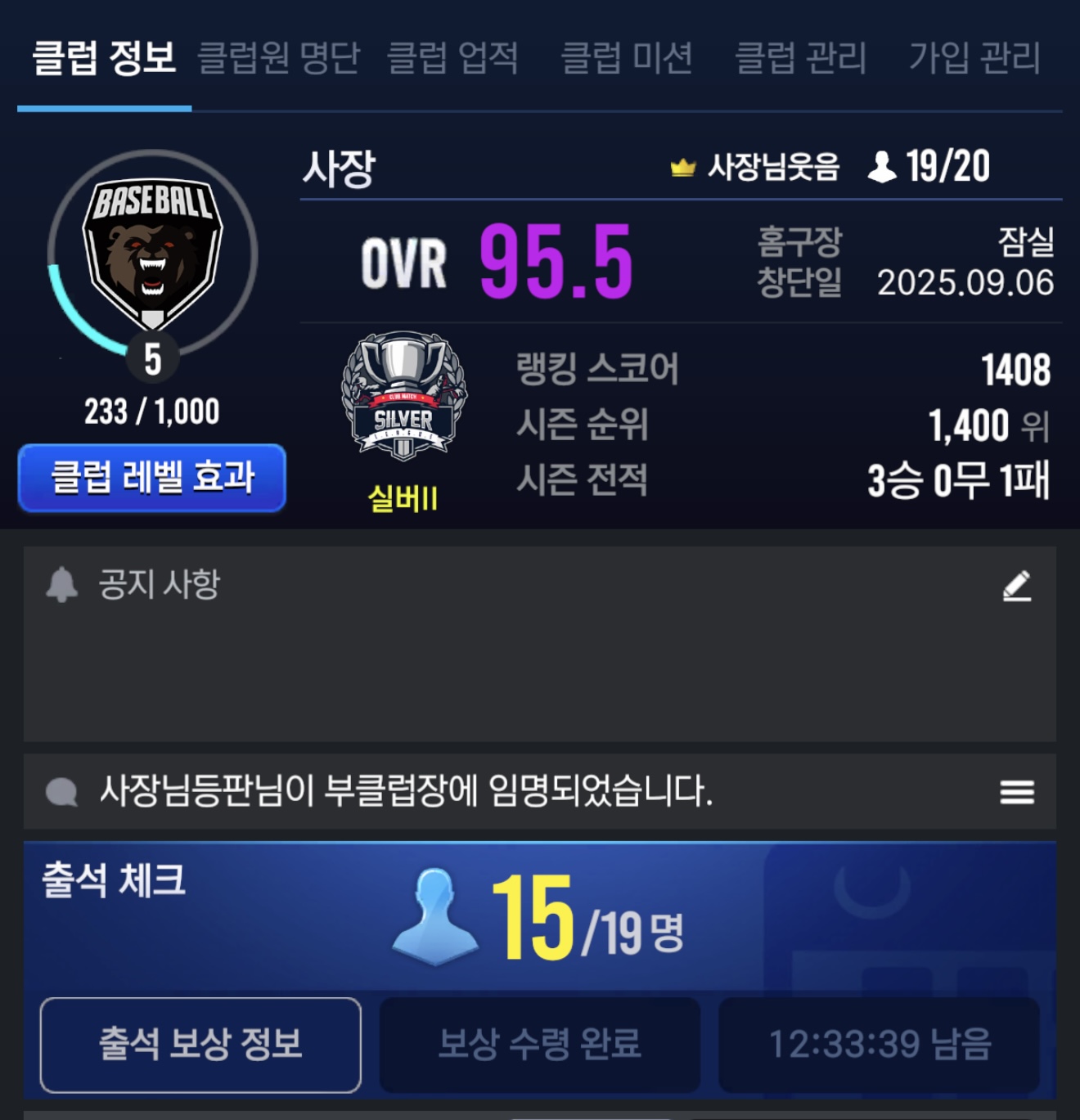Viewport: 1080px width, 1120px height.
Task: Open the 가입 관리 tab
Action: [975, 58]
